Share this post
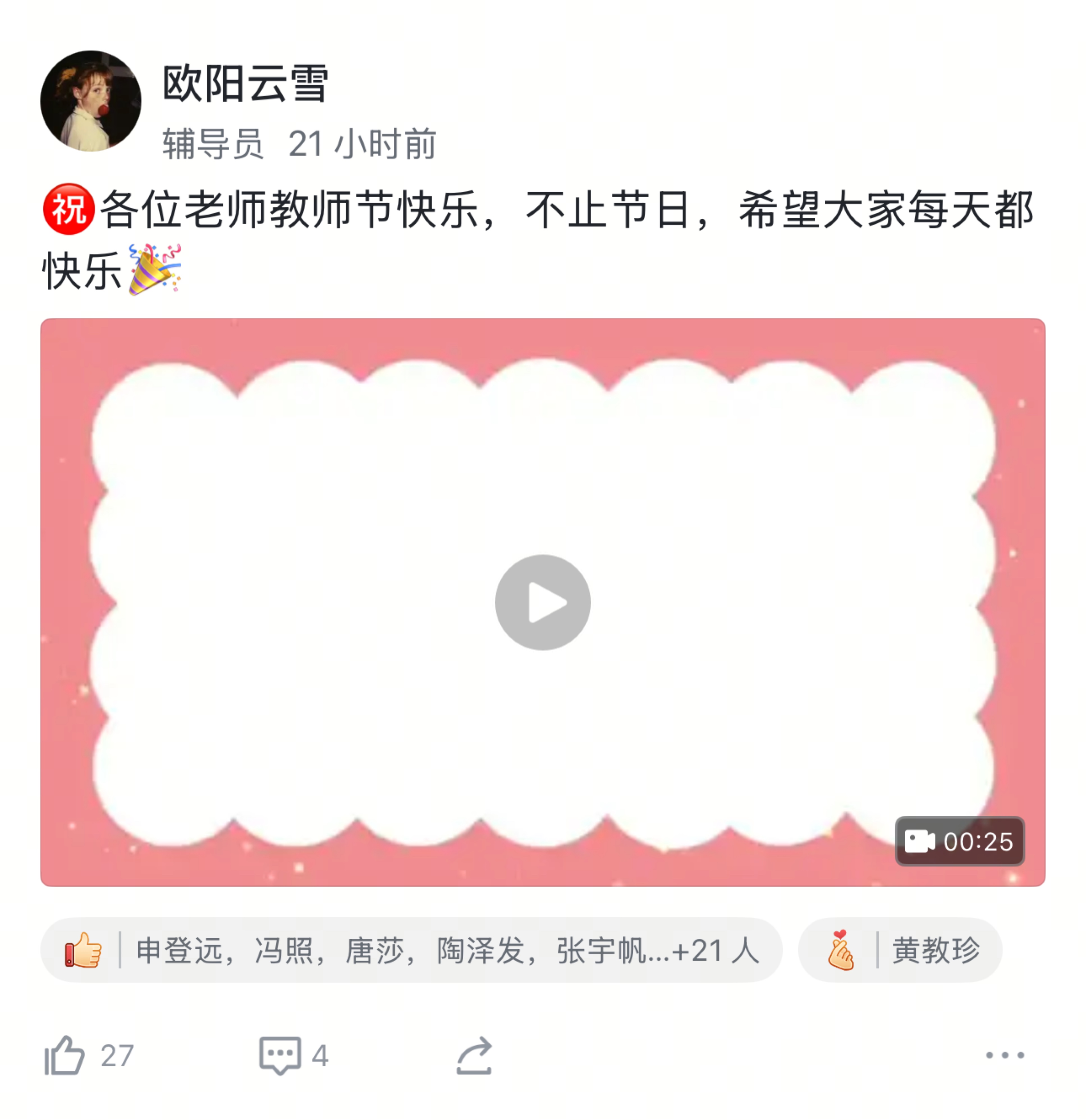Screen dimensions: 1086x1120 tap(474, 1055)
